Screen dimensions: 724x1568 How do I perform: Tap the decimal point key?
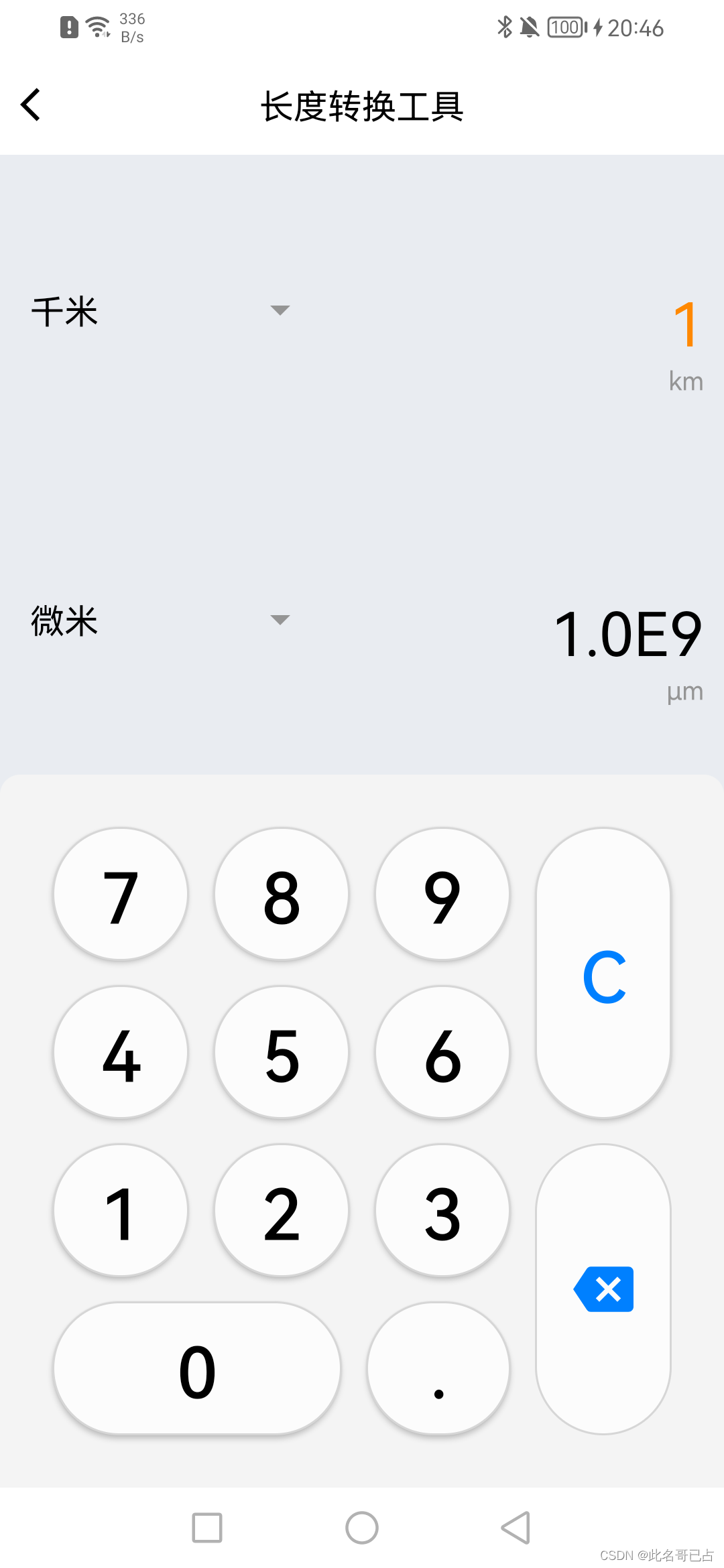click(438, 1368)
